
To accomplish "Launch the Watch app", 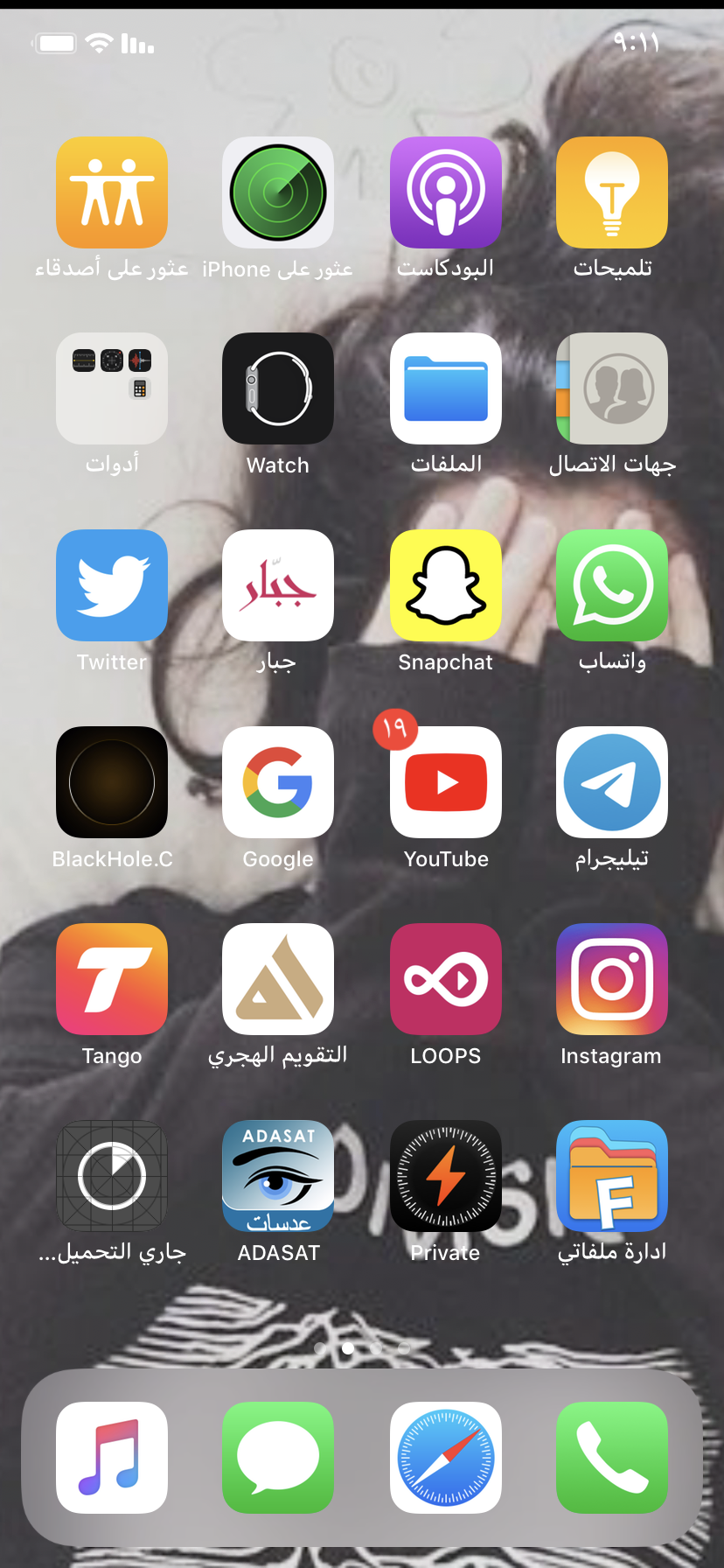I will click(x=278, y=388).
